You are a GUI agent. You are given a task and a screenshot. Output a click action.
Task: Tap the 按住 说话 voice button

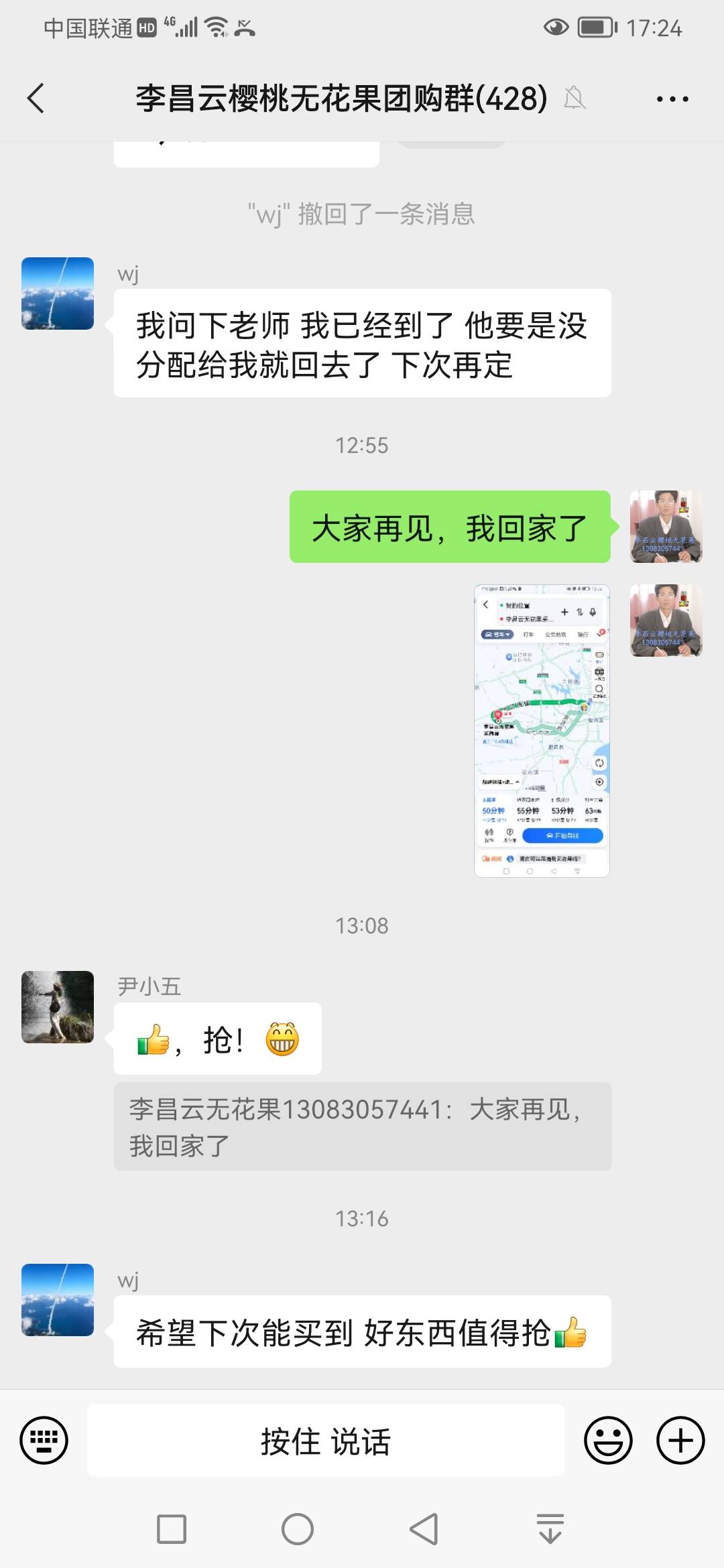tap(325, 1440)
